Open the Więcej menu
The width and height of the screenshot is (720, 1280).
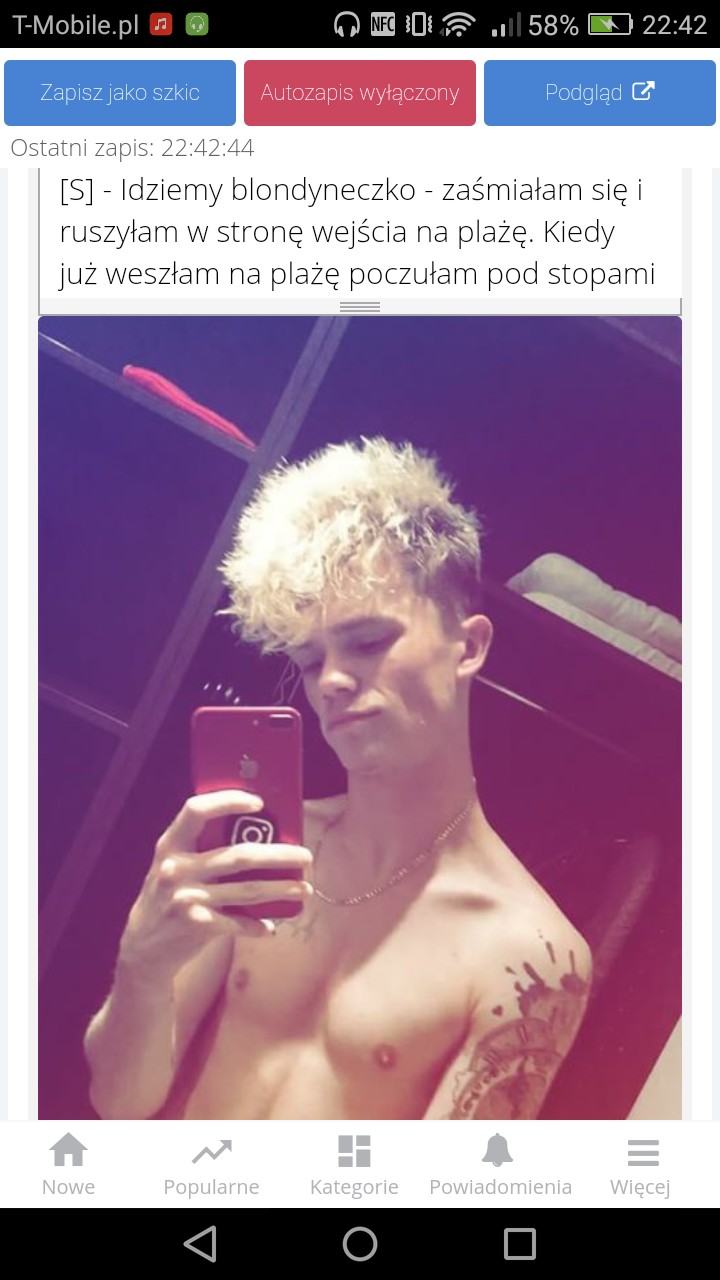(x=640, y=1165)
